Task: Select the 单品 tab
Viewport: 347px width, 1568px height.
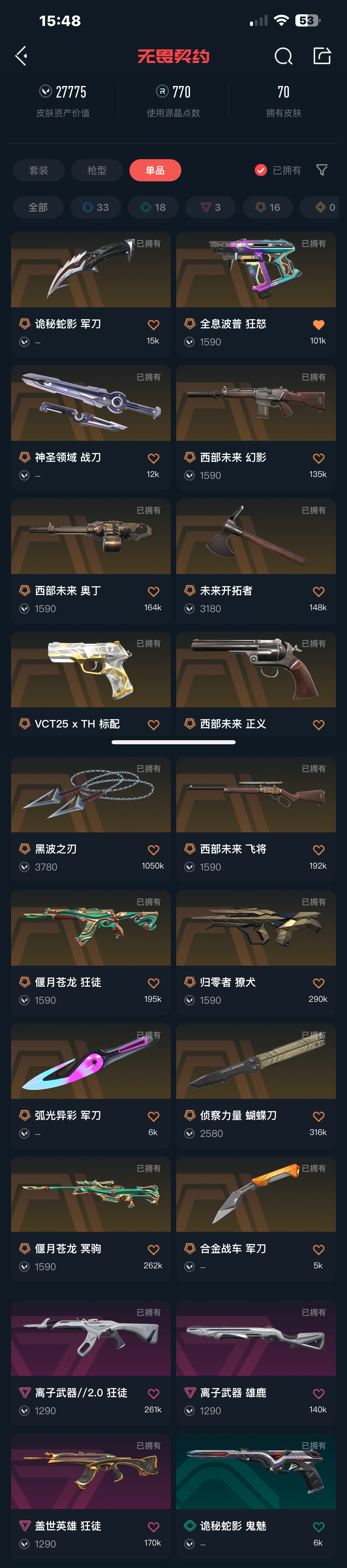Action: point(155,171)
